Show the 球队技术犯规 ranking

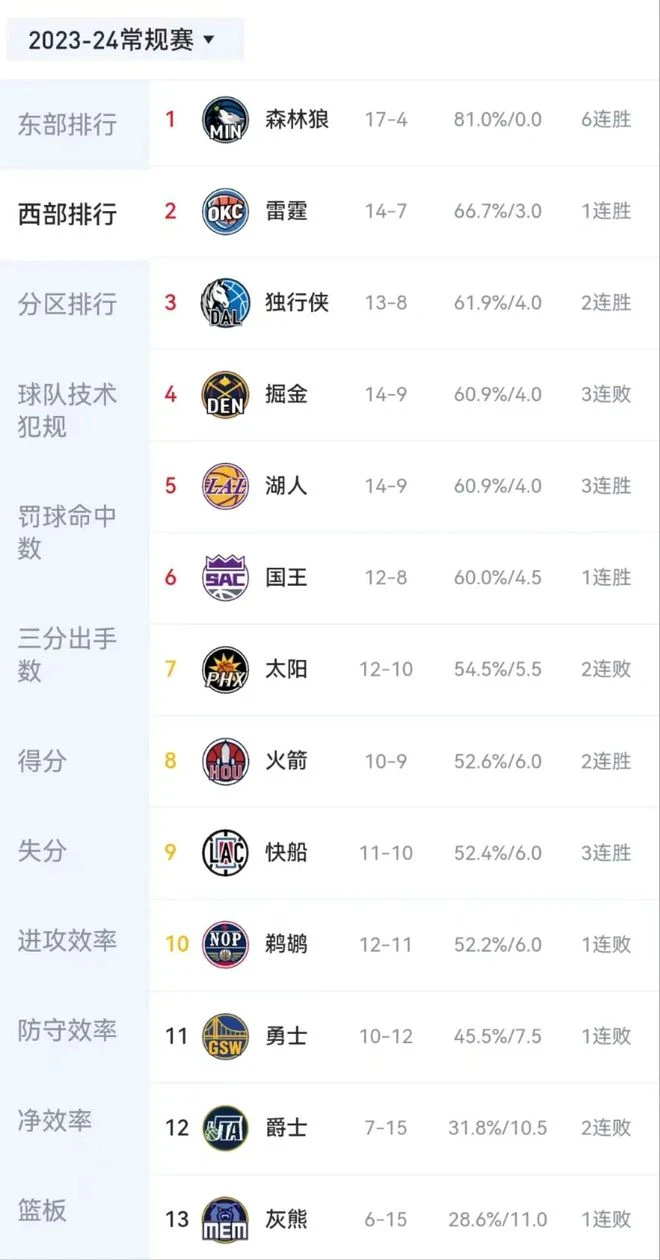68,410
